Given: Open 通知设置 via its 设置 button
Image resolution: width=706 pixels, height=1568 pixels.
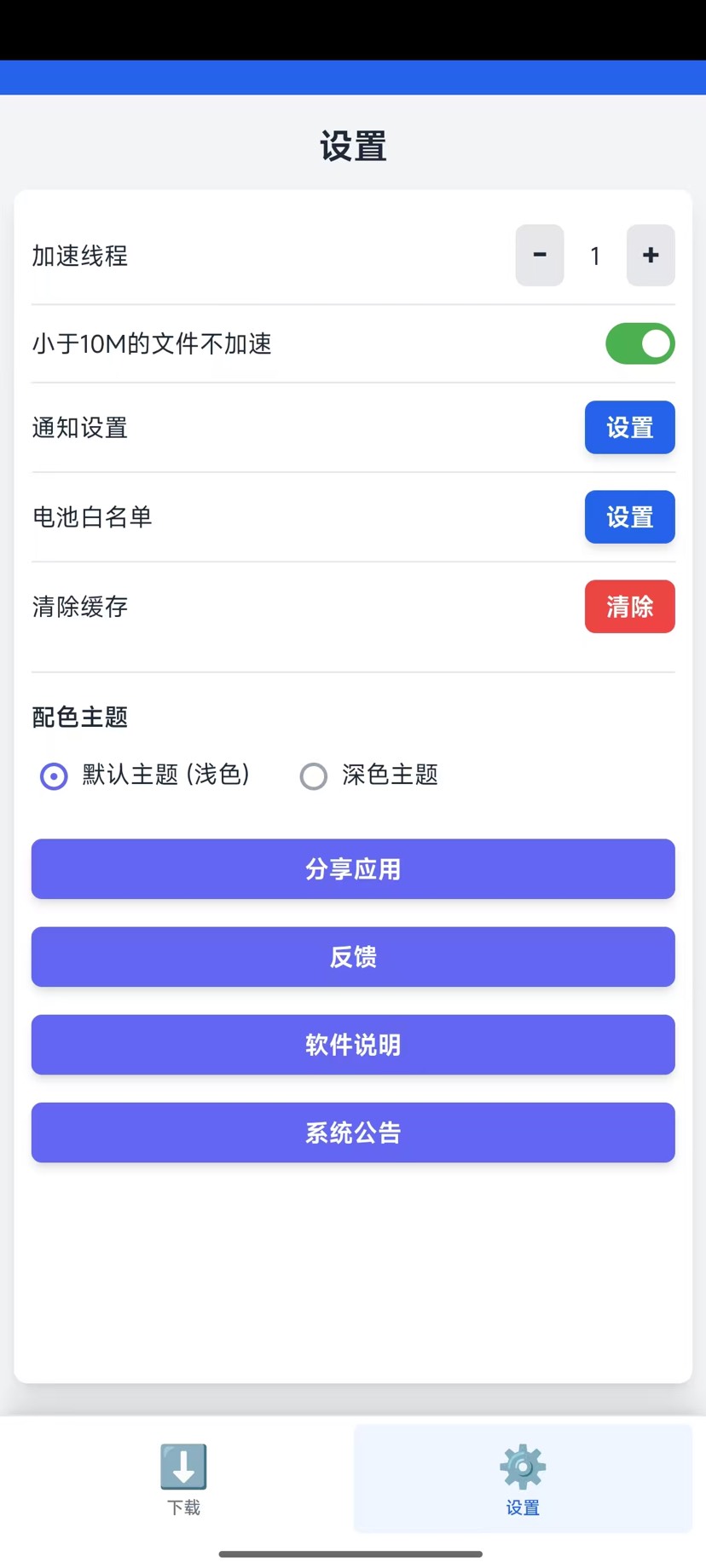Looking at the screenshot, I should (x=629, y=427).
